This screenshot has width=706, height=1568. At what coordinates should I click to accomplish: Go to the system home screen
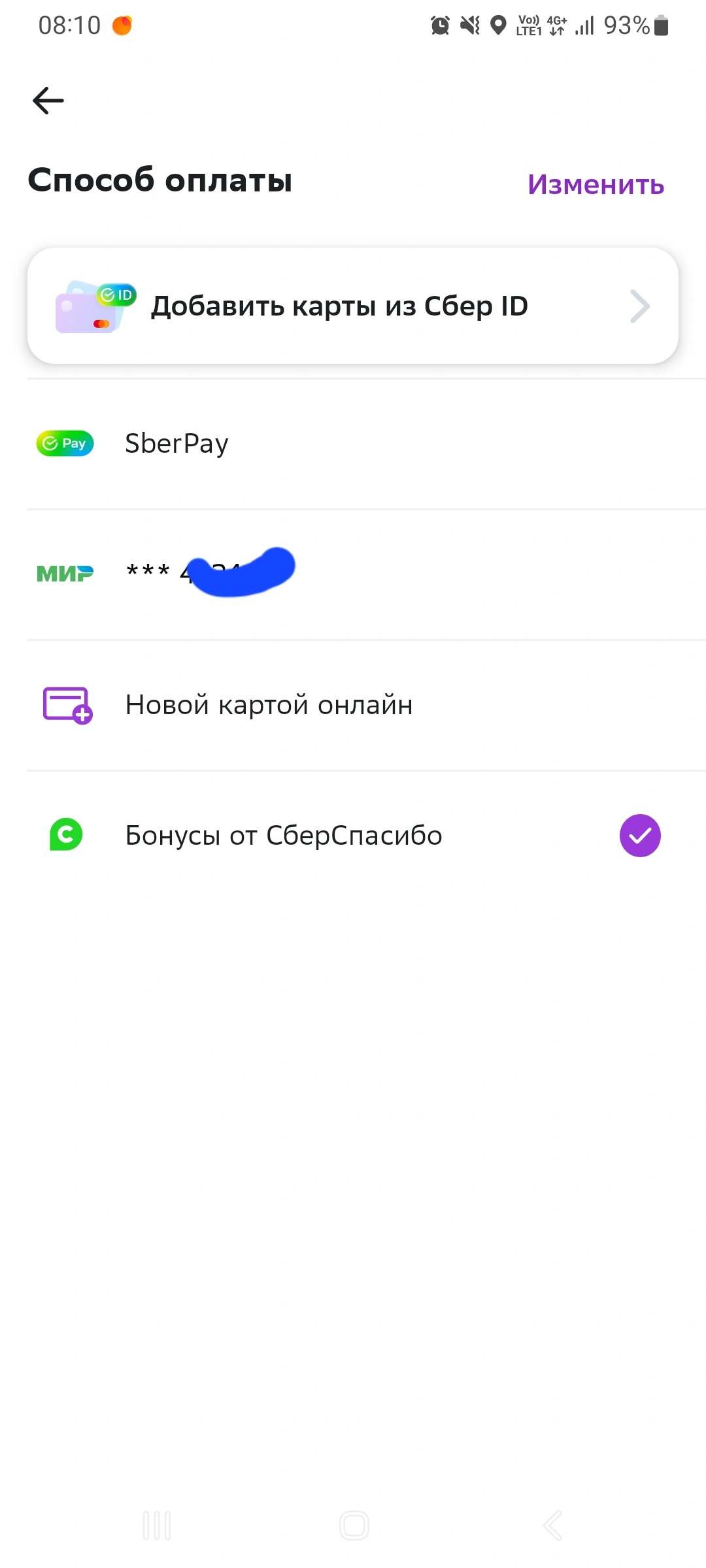click(354, 1526)
